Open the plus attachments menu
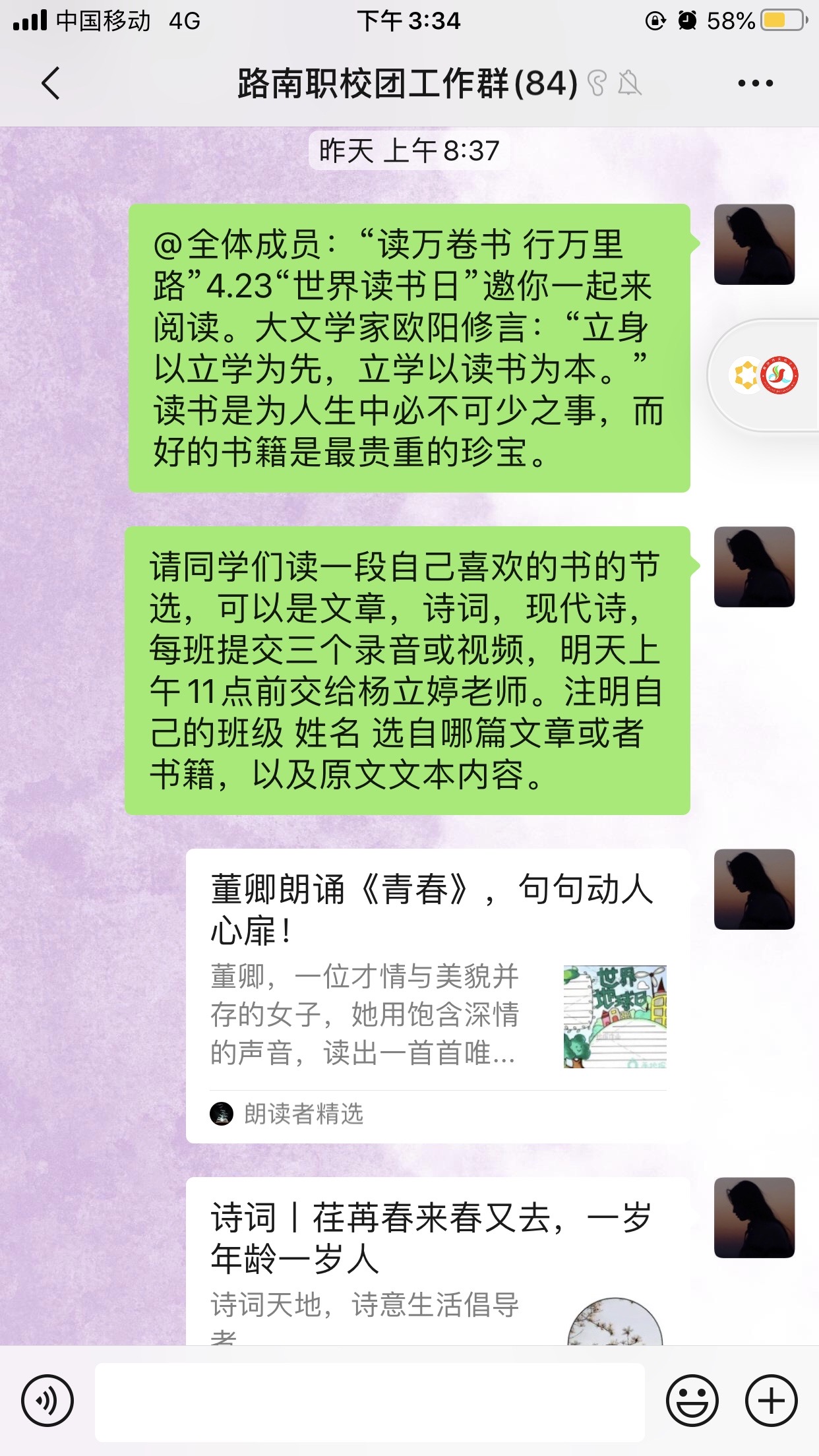Screen dimensions: 819x1456 (x=771, y=1400)
